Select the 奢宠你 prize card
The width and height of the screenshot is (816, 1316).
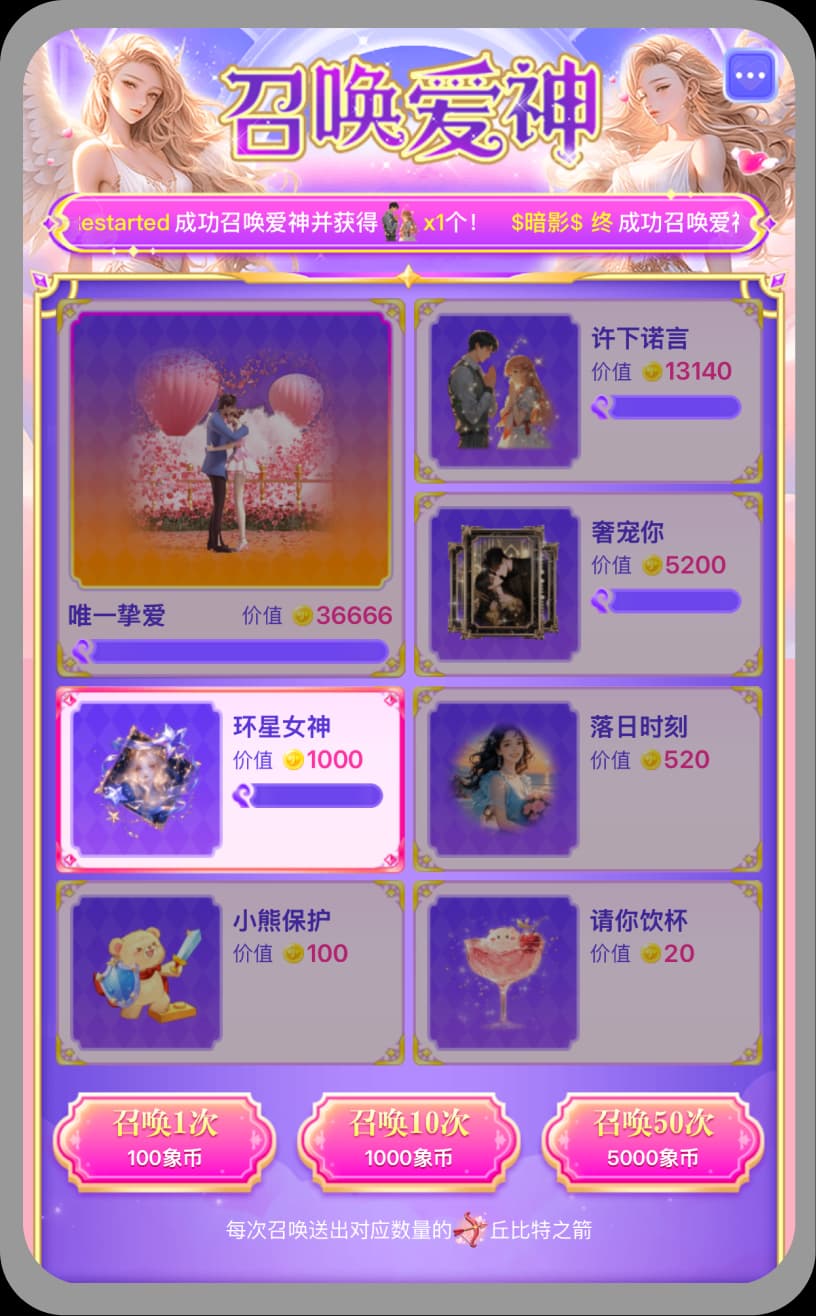coord(589,584)
